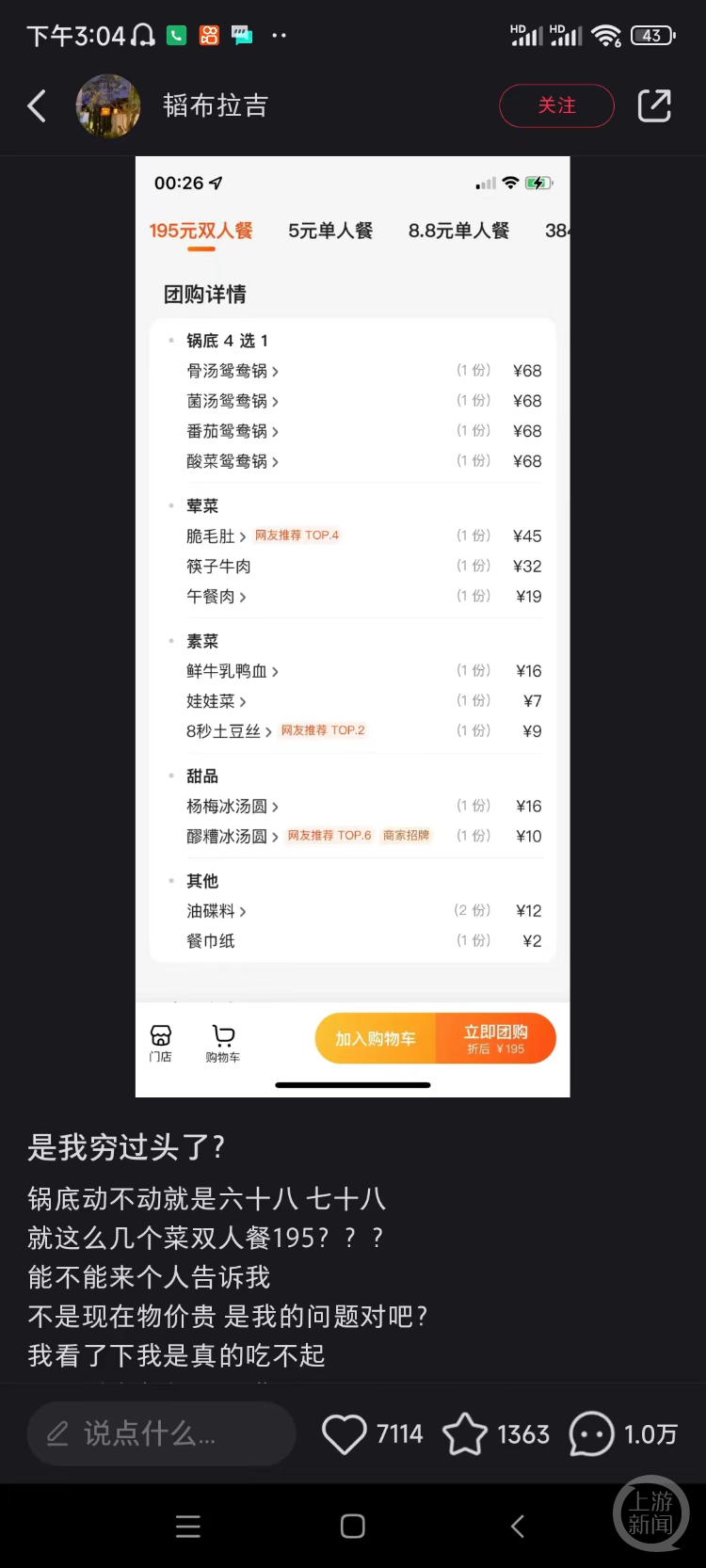The width and height of the screenshot is (706, 1568).
Task: Open the posted group-buy screenshot image
Action: point(352,626)
